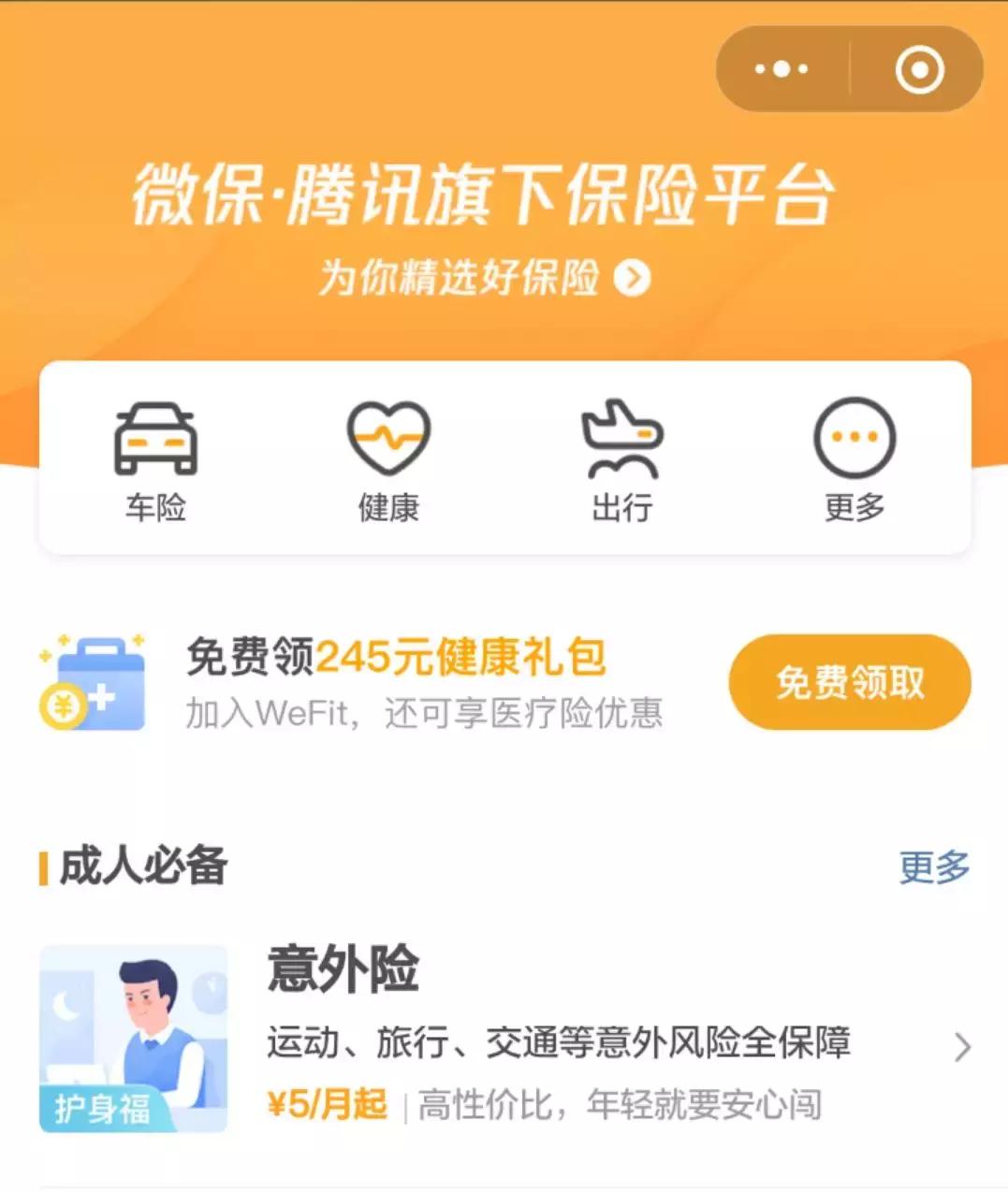This screenshot has height=1193, width=1008.
Task: Open the mini-program options via three-dot capsule button
Action: [x=782, y=67]
